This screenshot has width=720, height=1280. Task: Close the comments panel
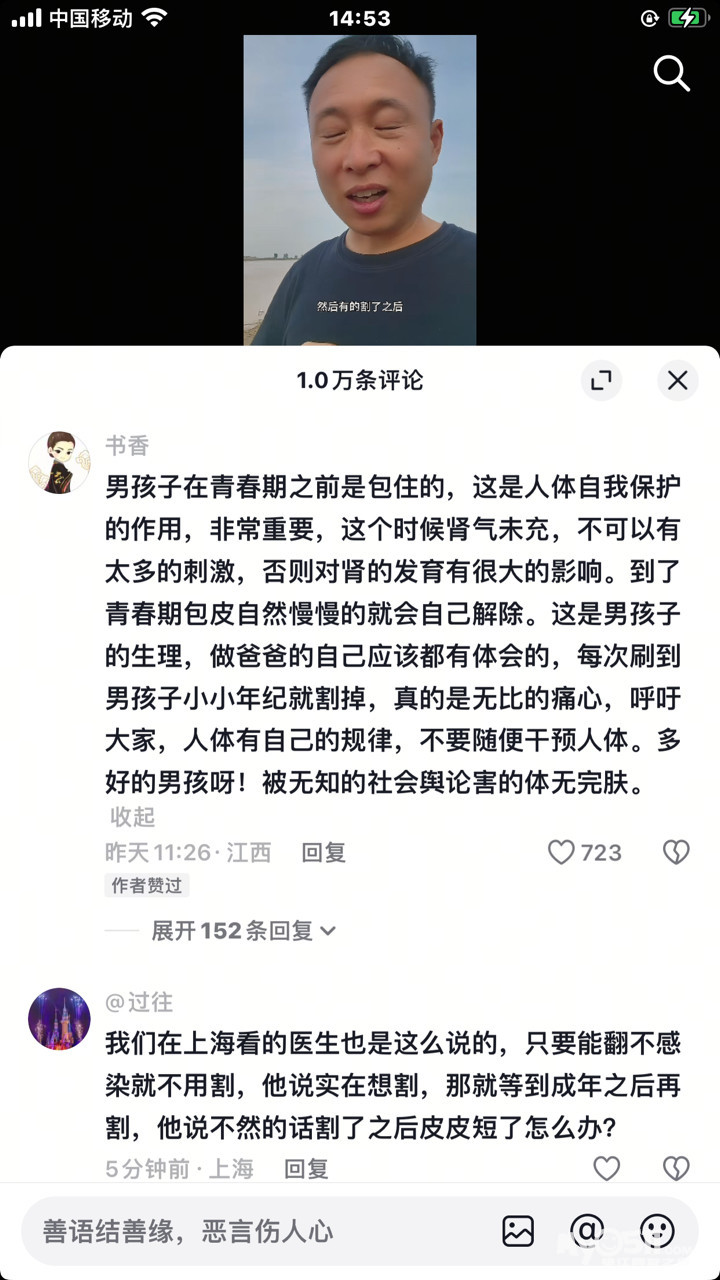point(677,380)
